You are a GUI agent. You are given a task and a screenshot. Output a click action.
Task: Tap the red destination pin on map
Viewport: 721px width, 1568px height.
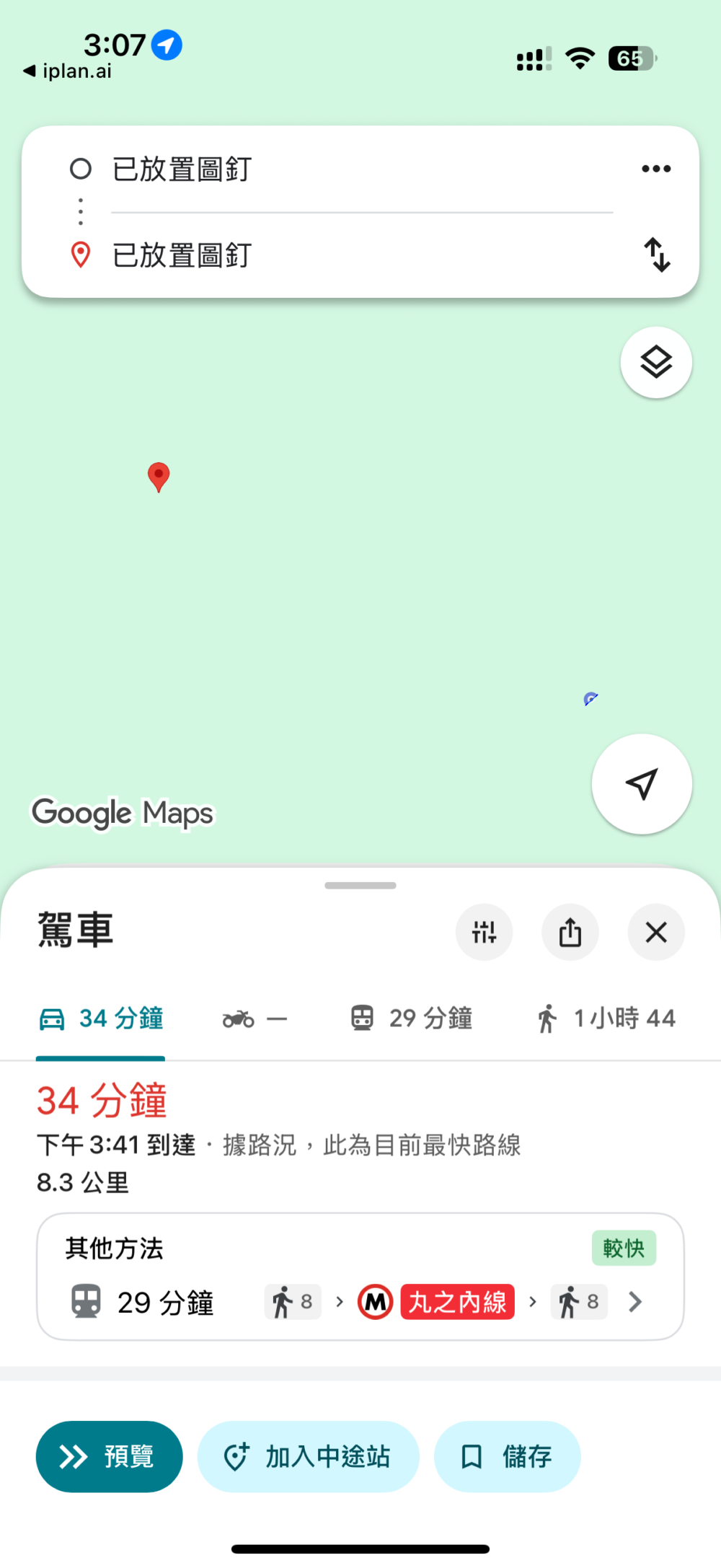(159, 476)
